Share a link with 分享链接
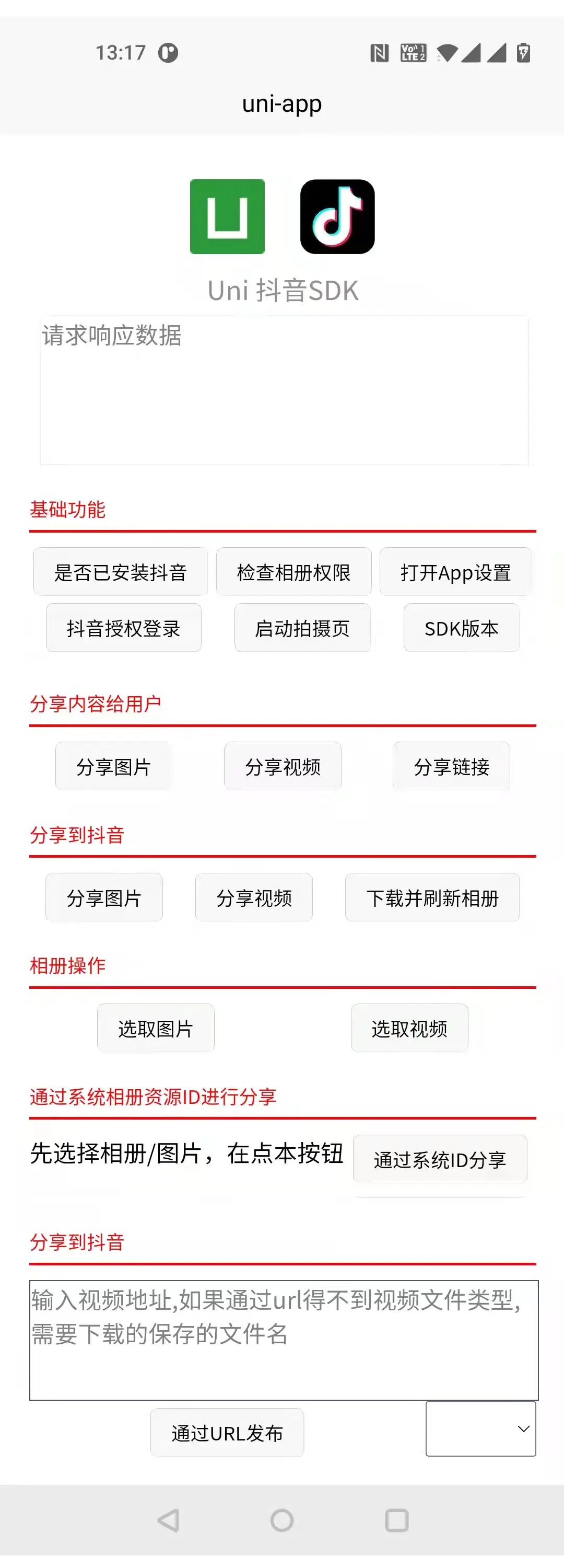This screenshot has width=564, height=1568. tap(451, 766)
